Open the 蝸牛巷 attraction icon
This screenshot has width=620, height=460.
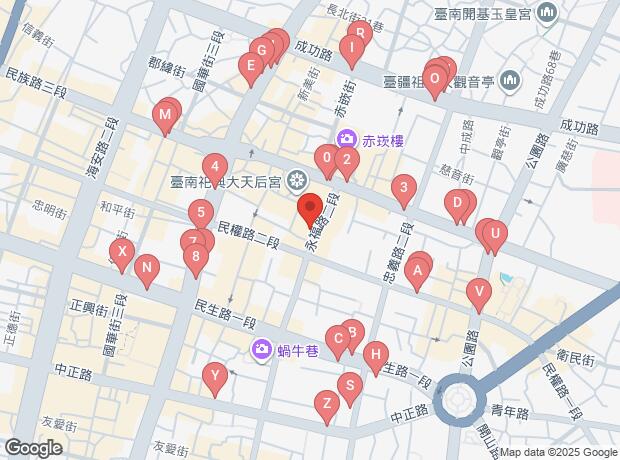[x=261, y=349]
